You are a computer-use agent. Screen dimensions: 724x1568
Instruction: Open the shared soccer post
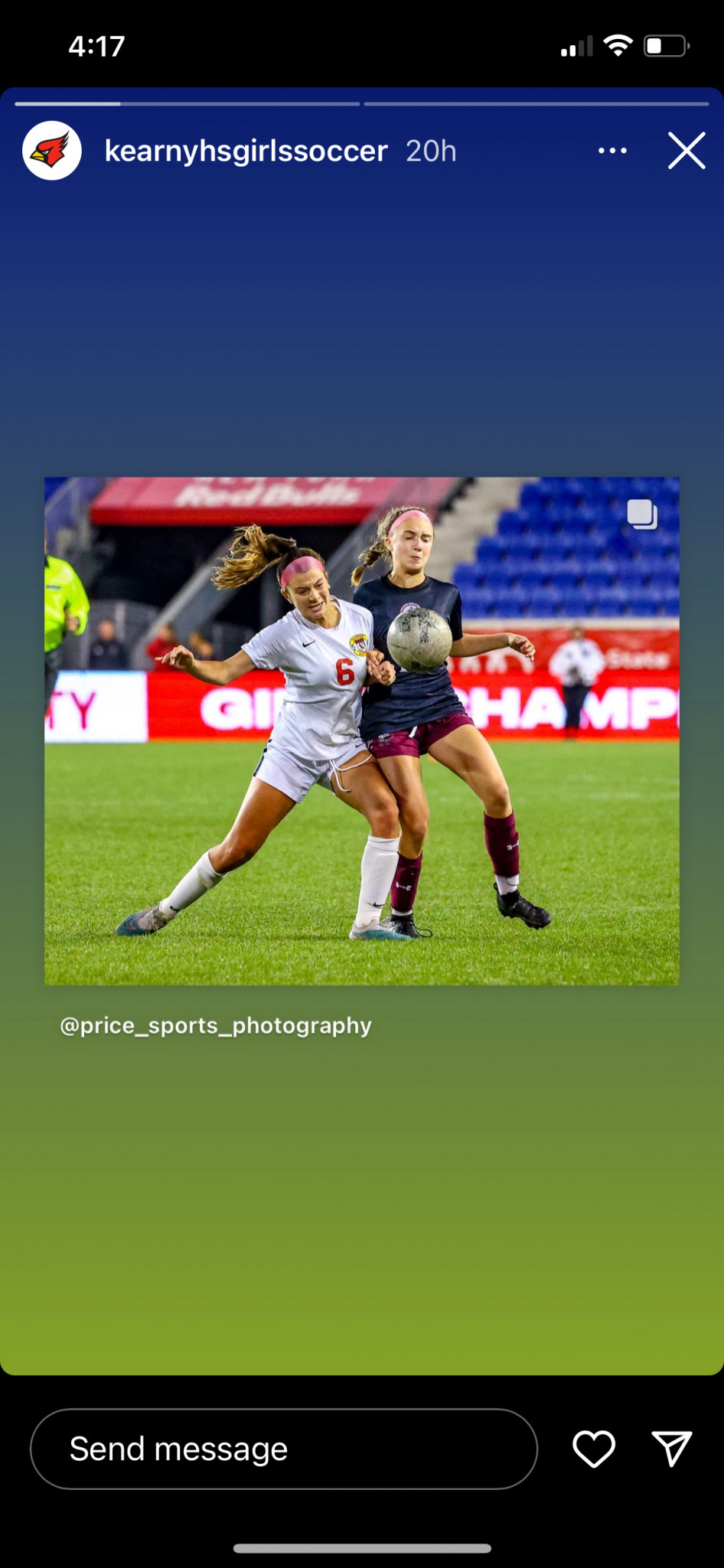pos(361,731)
